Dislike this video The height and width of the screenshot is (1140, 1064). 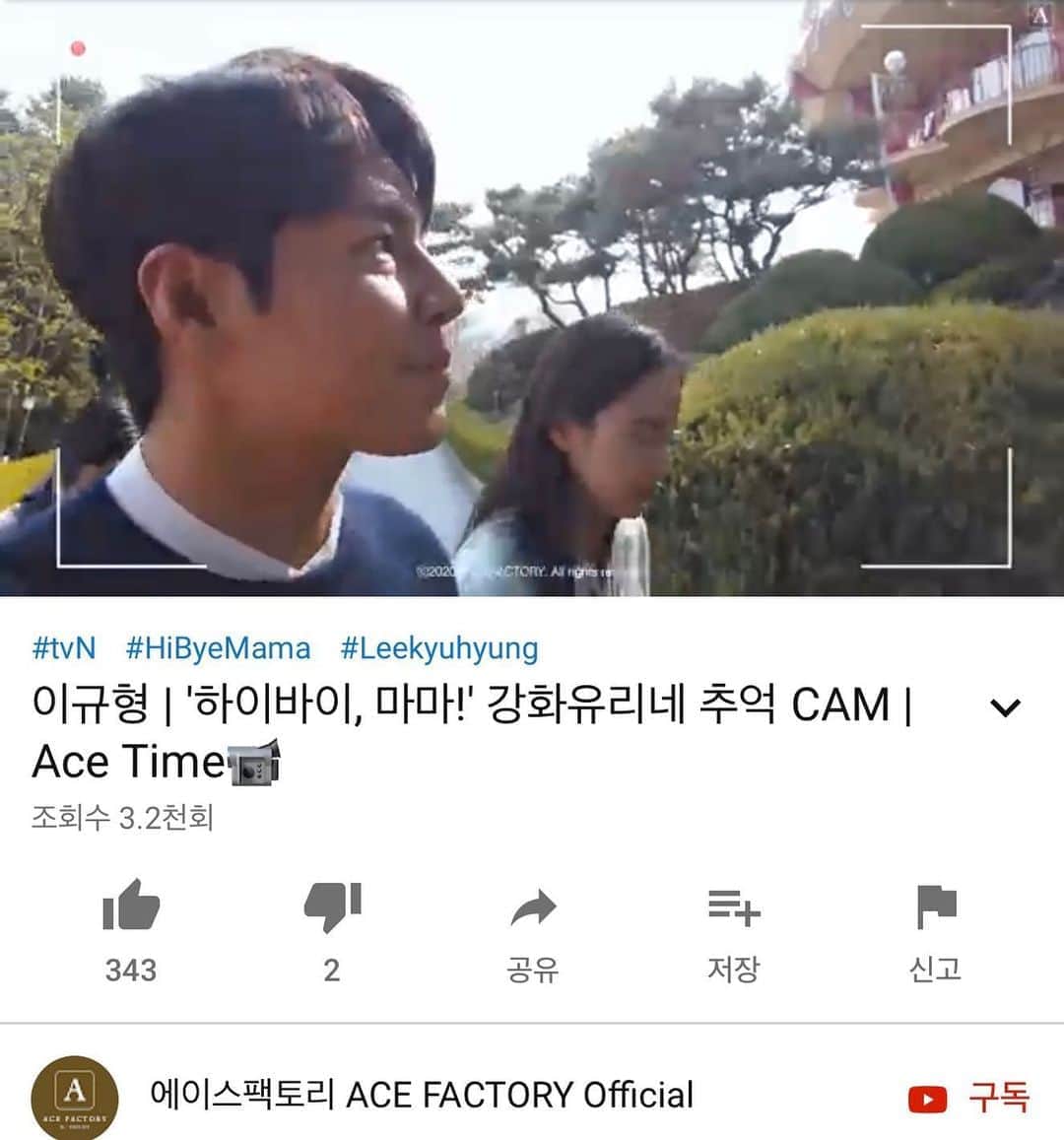point(332,907)
